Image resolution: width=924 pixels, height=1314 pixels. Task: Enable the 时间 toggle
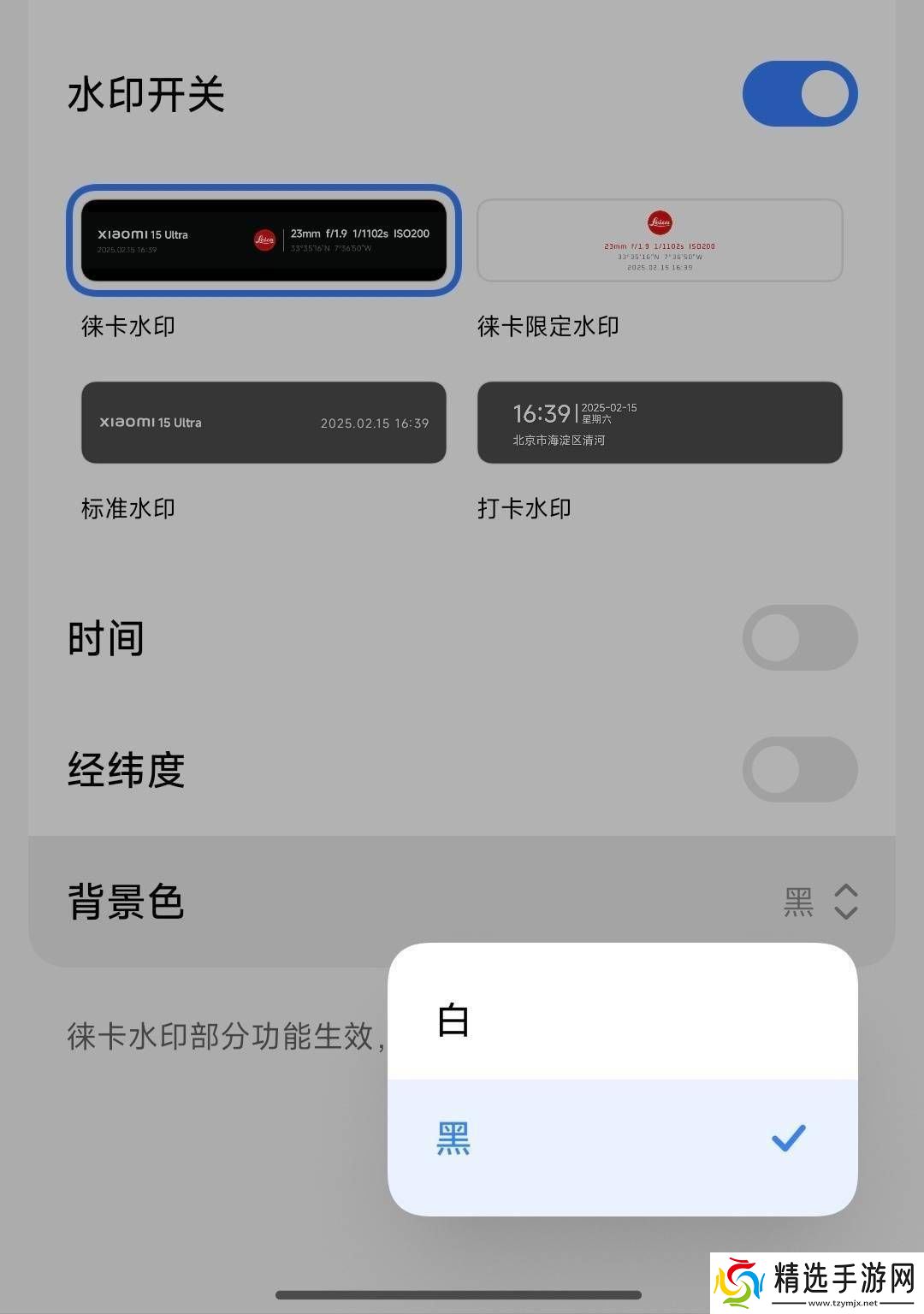pyautogui.click(x=799, y=638)
